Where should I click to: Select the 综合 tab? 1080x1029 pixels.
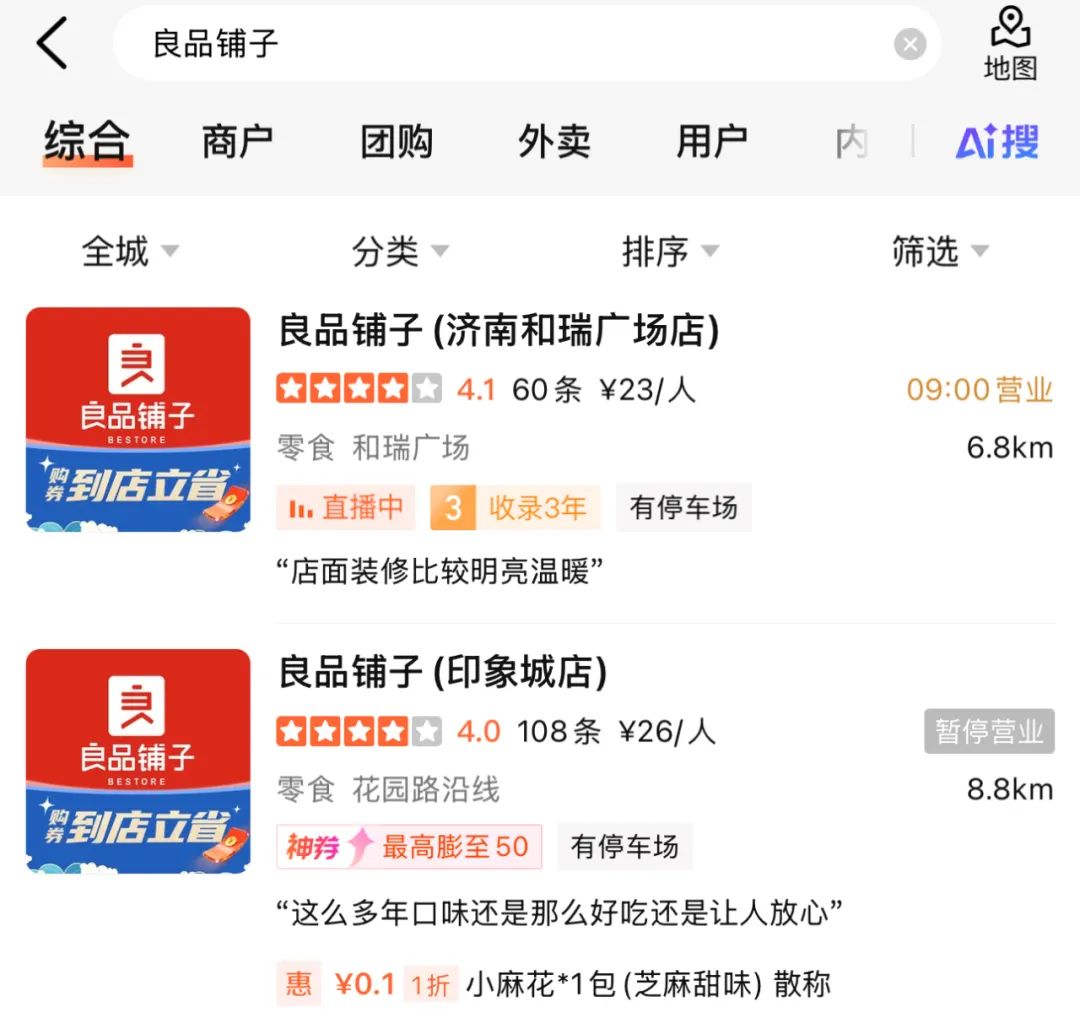tap(87, 142)
